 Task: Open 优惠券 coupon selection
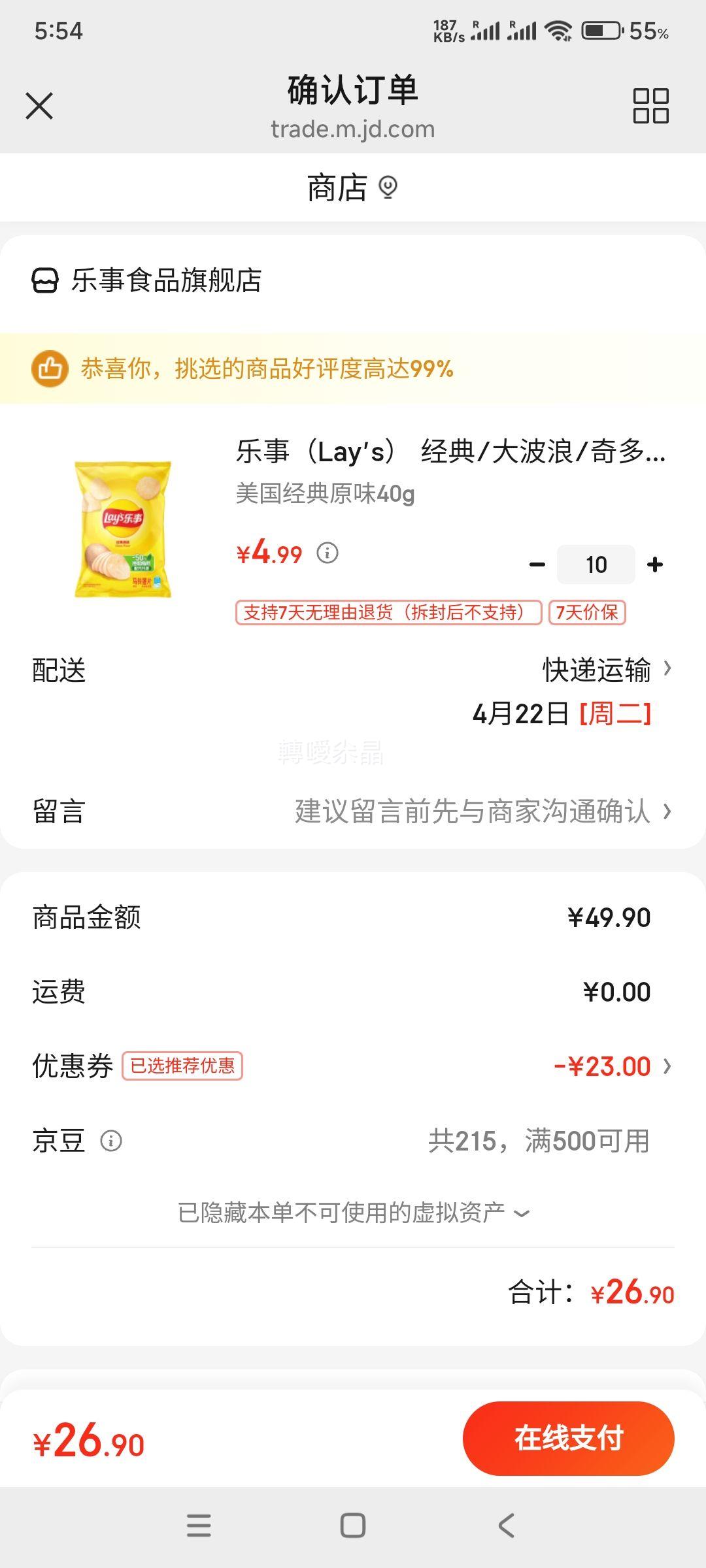(353, 1066)
